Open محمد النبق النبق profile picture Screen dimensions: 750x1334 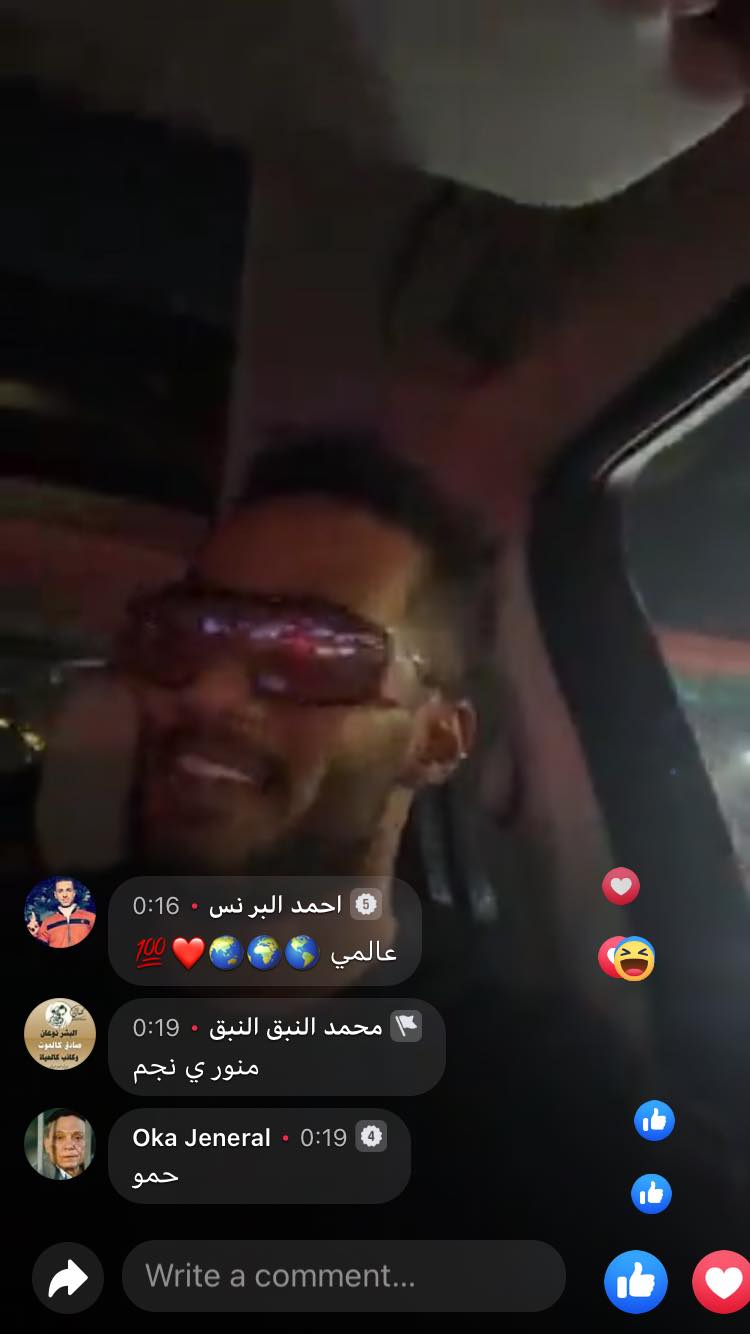59,1033
